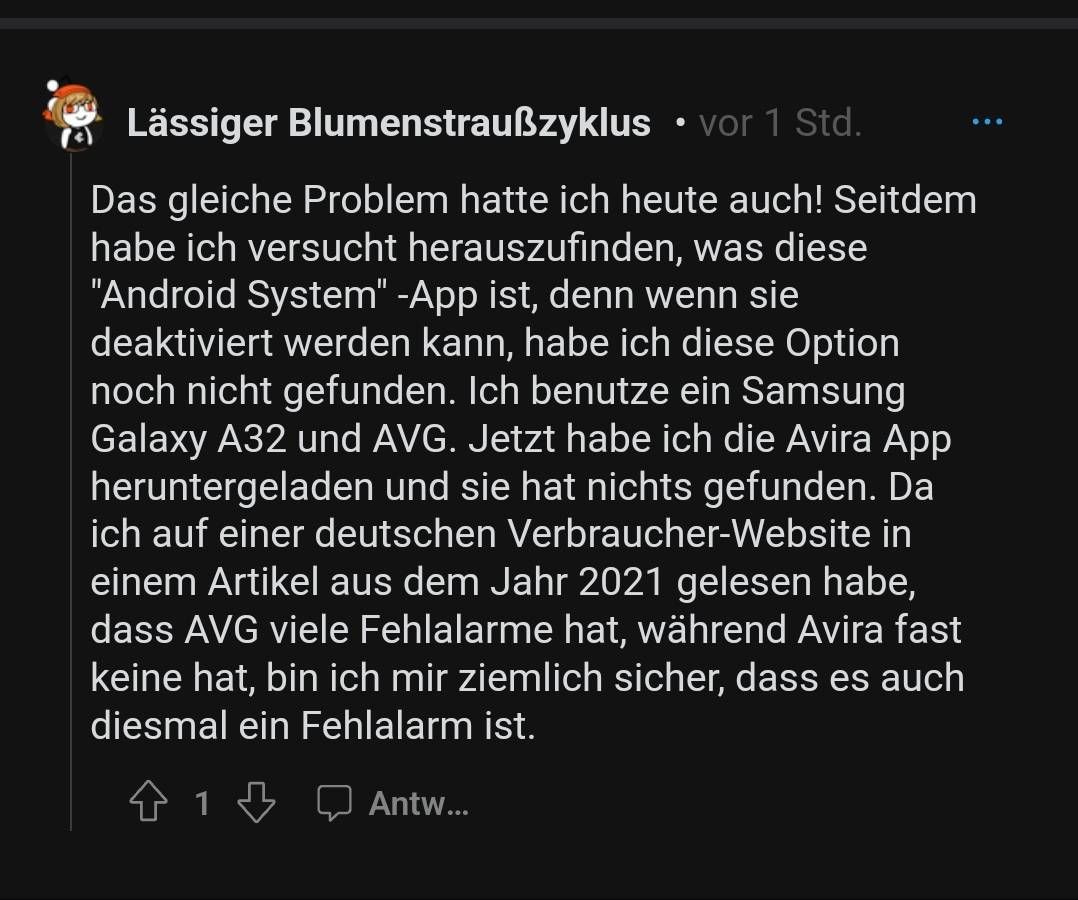The height and width of the screenshot is (900, 1078).
Task: Upvote Lässiger Blumenstraußzyklus's comment
Action: click(149, 802)
